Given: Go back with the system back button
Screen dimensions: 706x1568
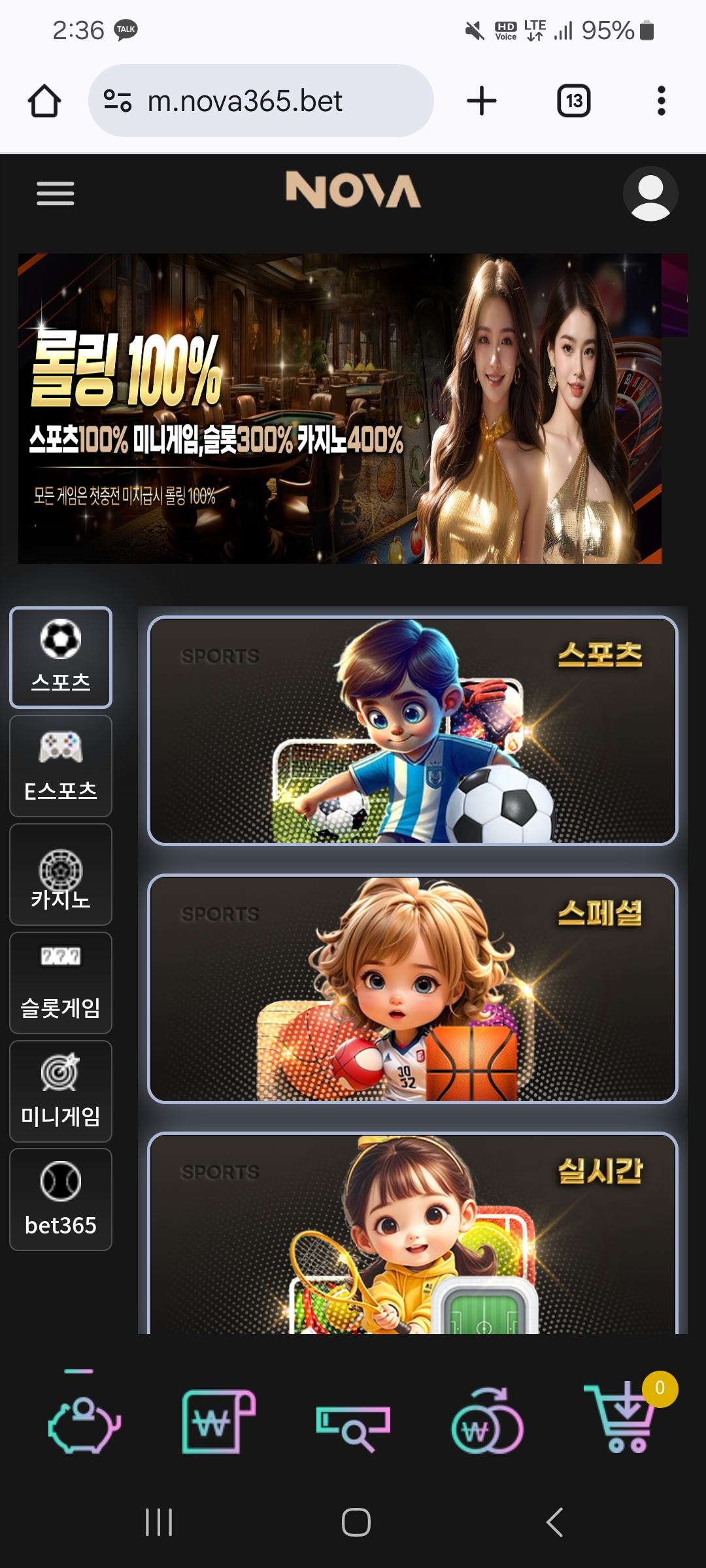Looking at the screenshot, I should click(554, 1522).
